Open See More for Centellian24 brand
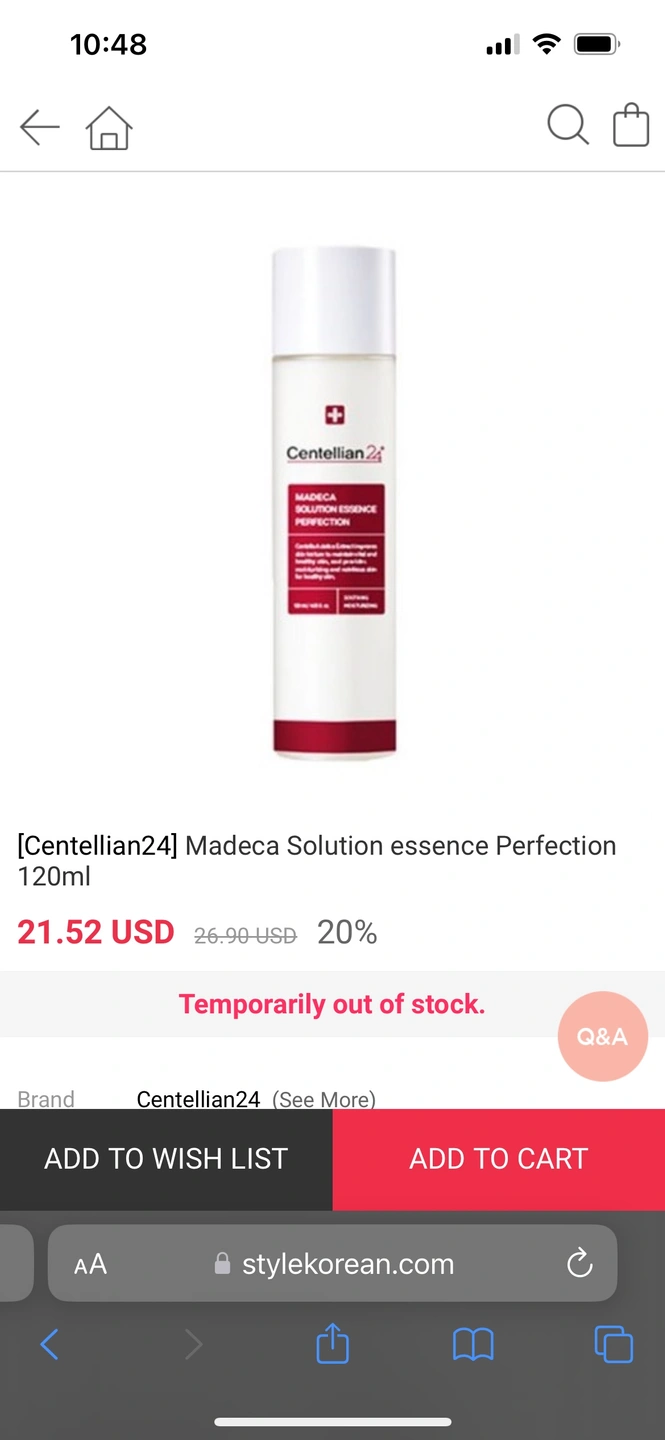665x1440 pixels. 324,1099
